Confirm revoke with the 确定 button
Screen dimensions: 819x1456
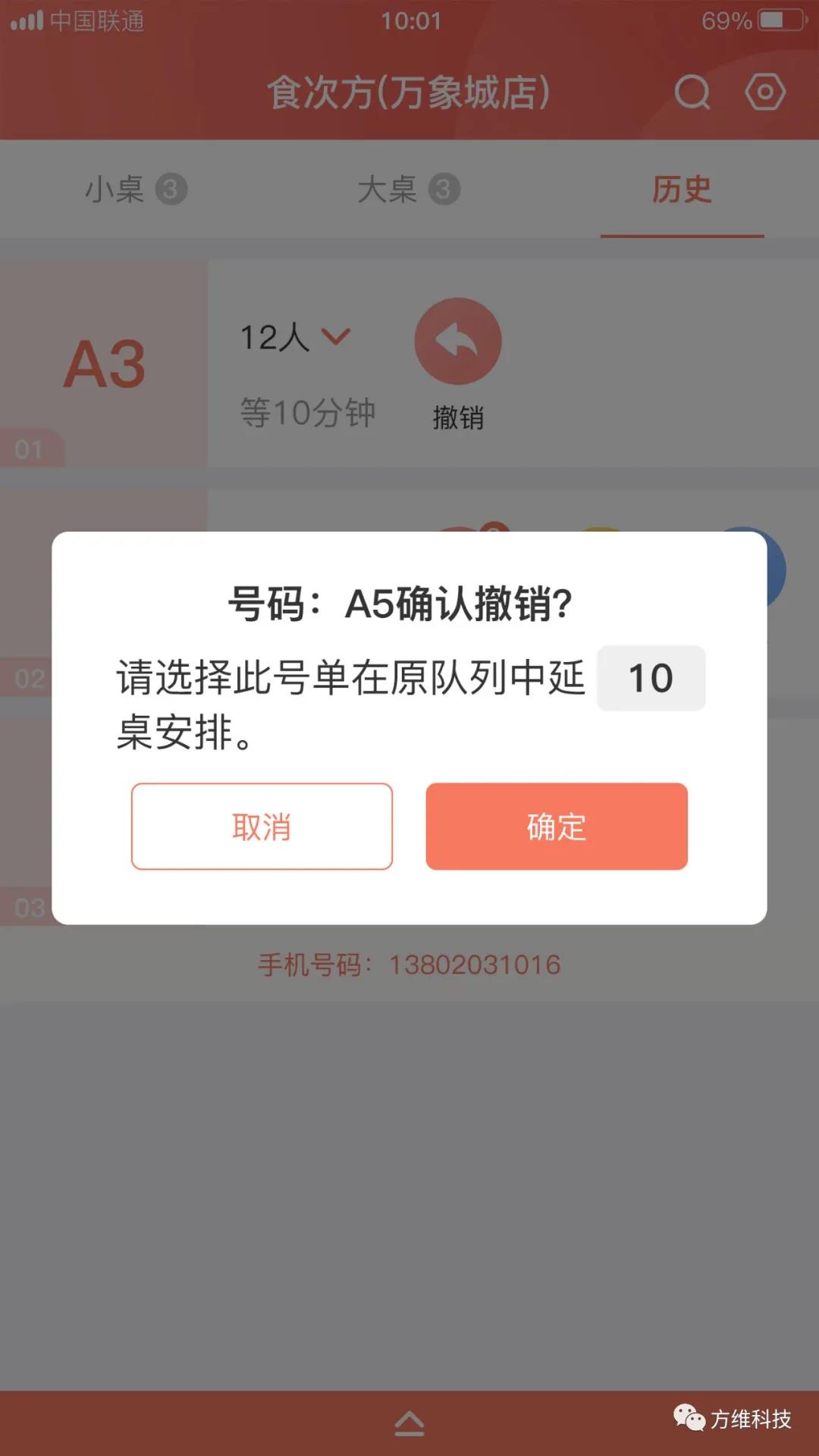tap(556, 826)
